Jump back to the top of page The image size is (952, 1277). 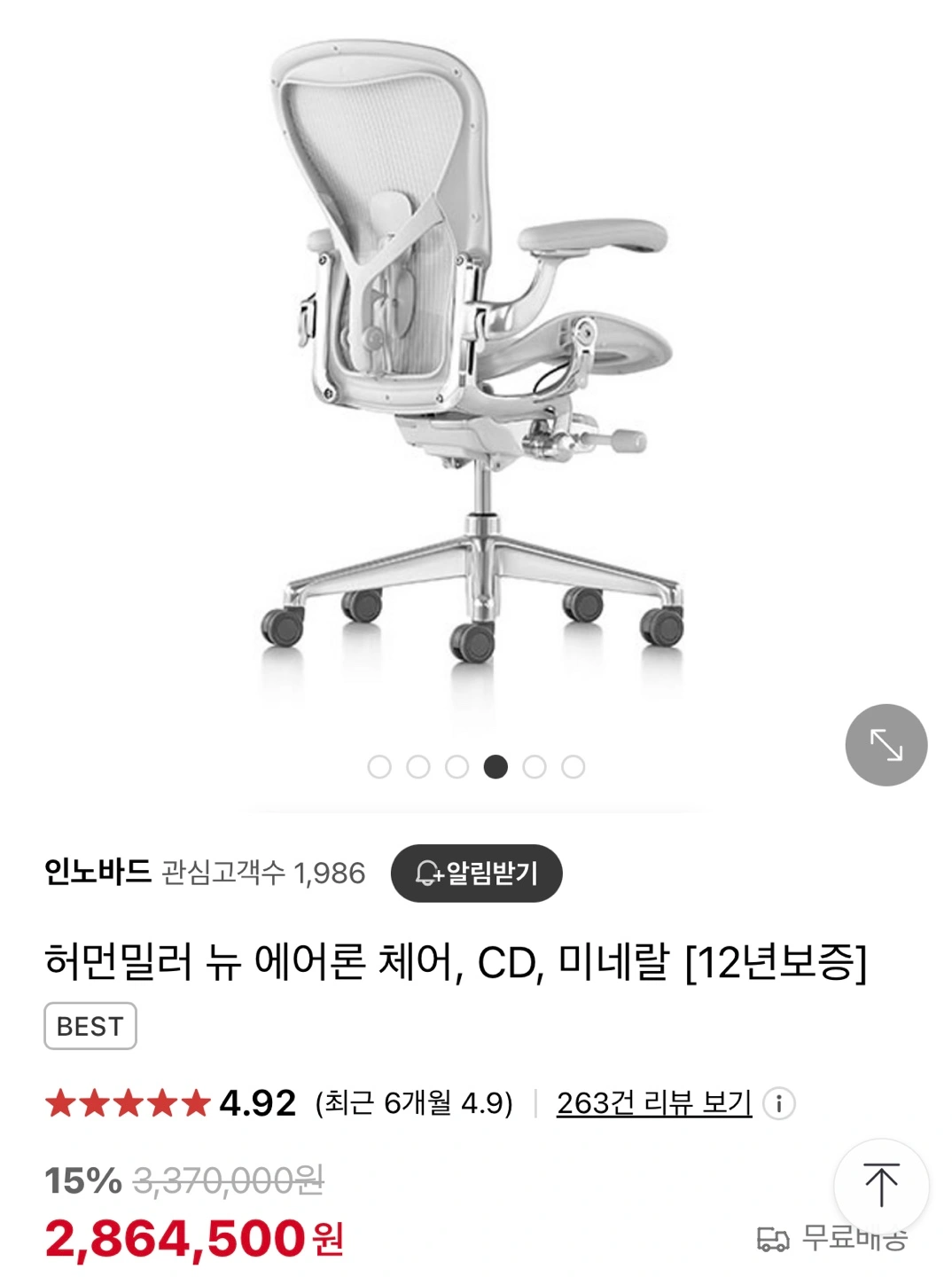tap(881, 1185)
